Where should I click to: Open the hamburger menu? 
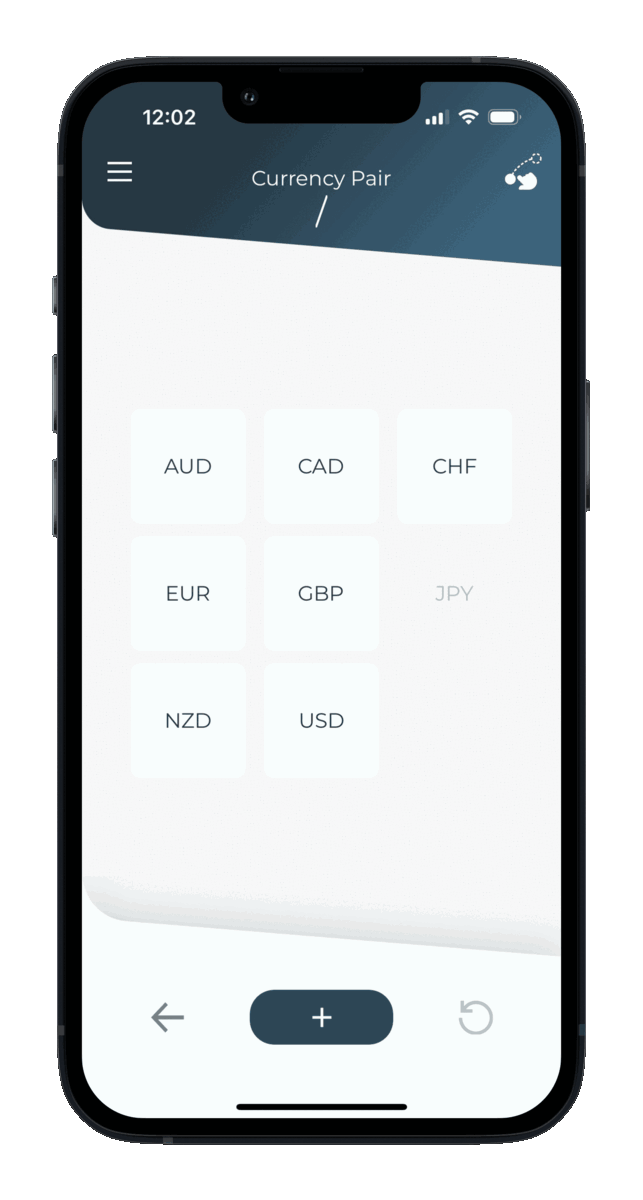(120, 173)
